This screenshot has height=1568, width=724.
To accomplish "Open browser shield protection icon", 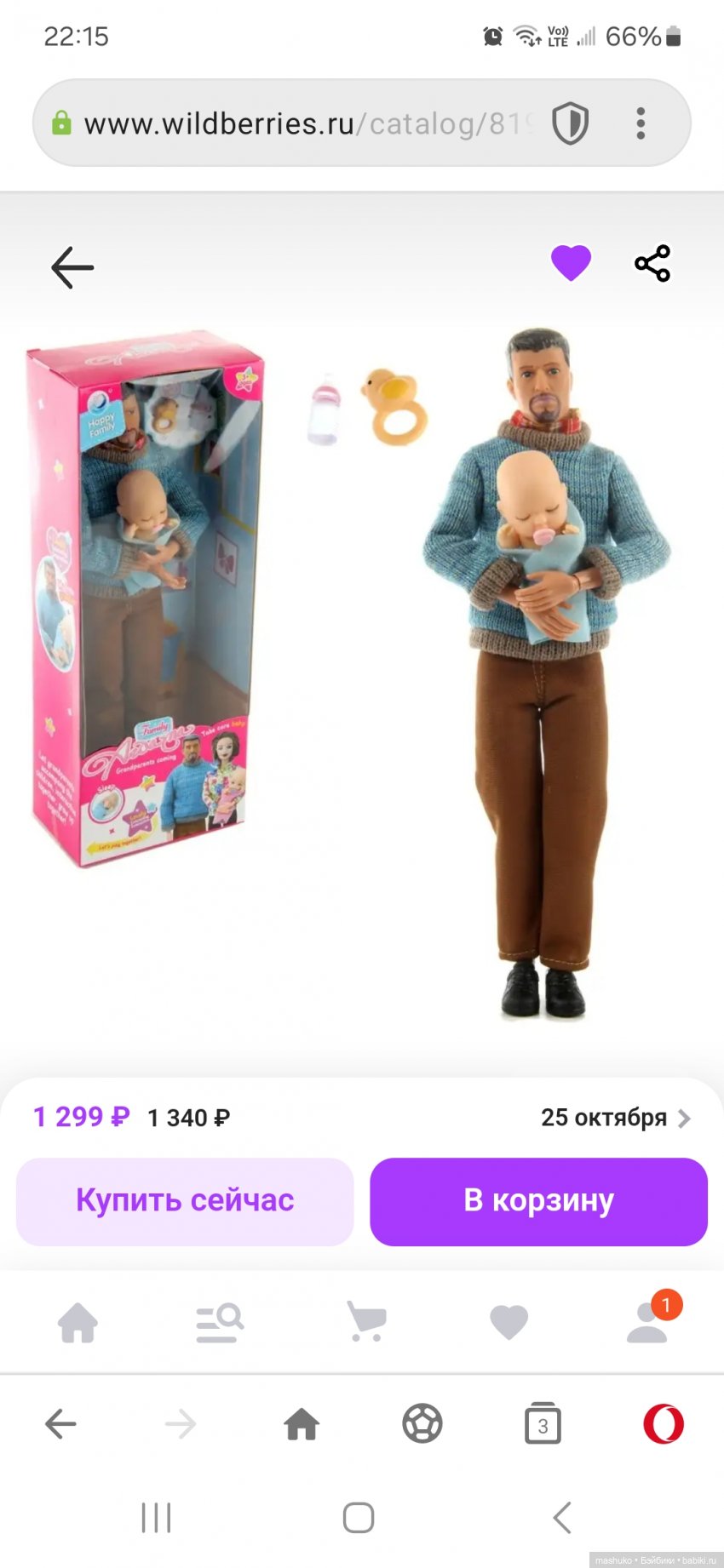I will click(570, 124).
